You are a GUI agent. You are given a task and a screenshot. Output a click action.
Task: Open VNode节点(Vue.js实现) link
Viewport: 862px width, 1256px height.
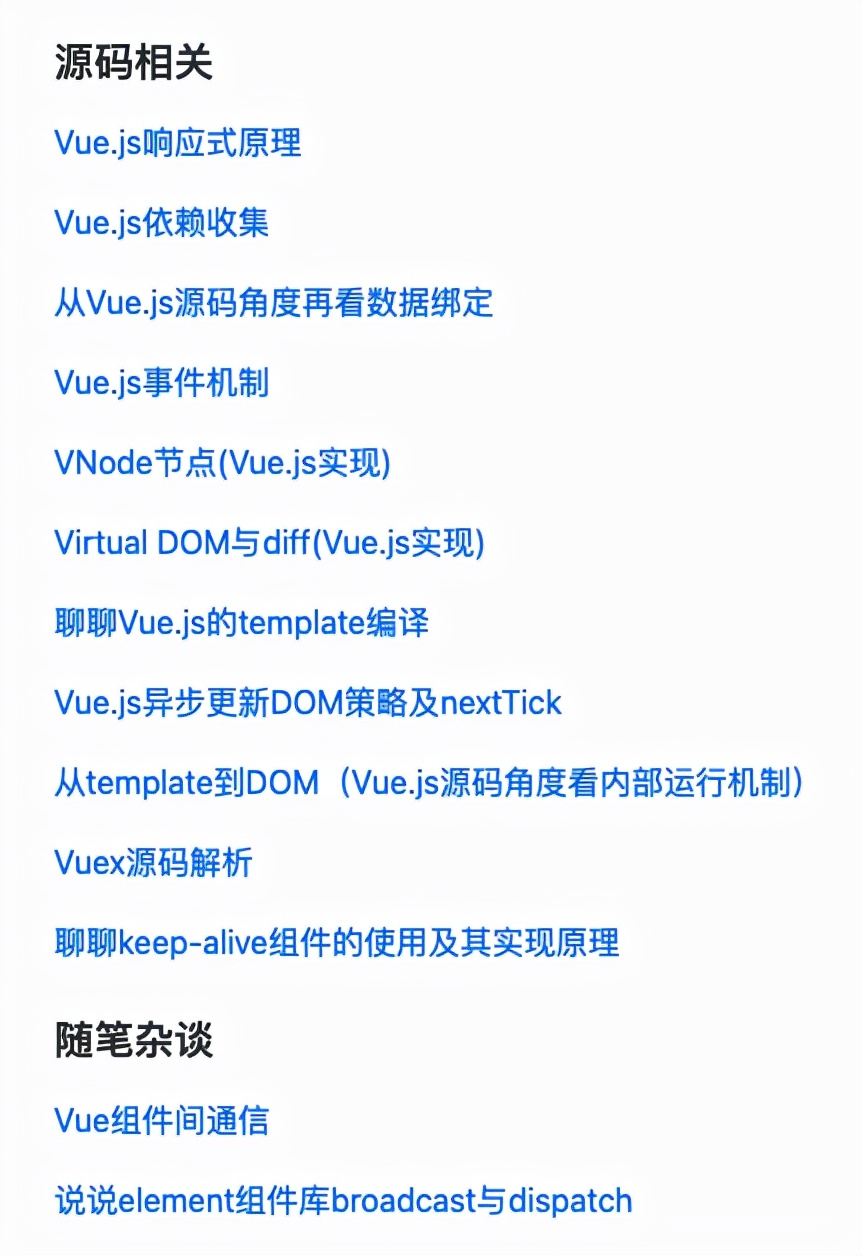(x=221, y=462)
